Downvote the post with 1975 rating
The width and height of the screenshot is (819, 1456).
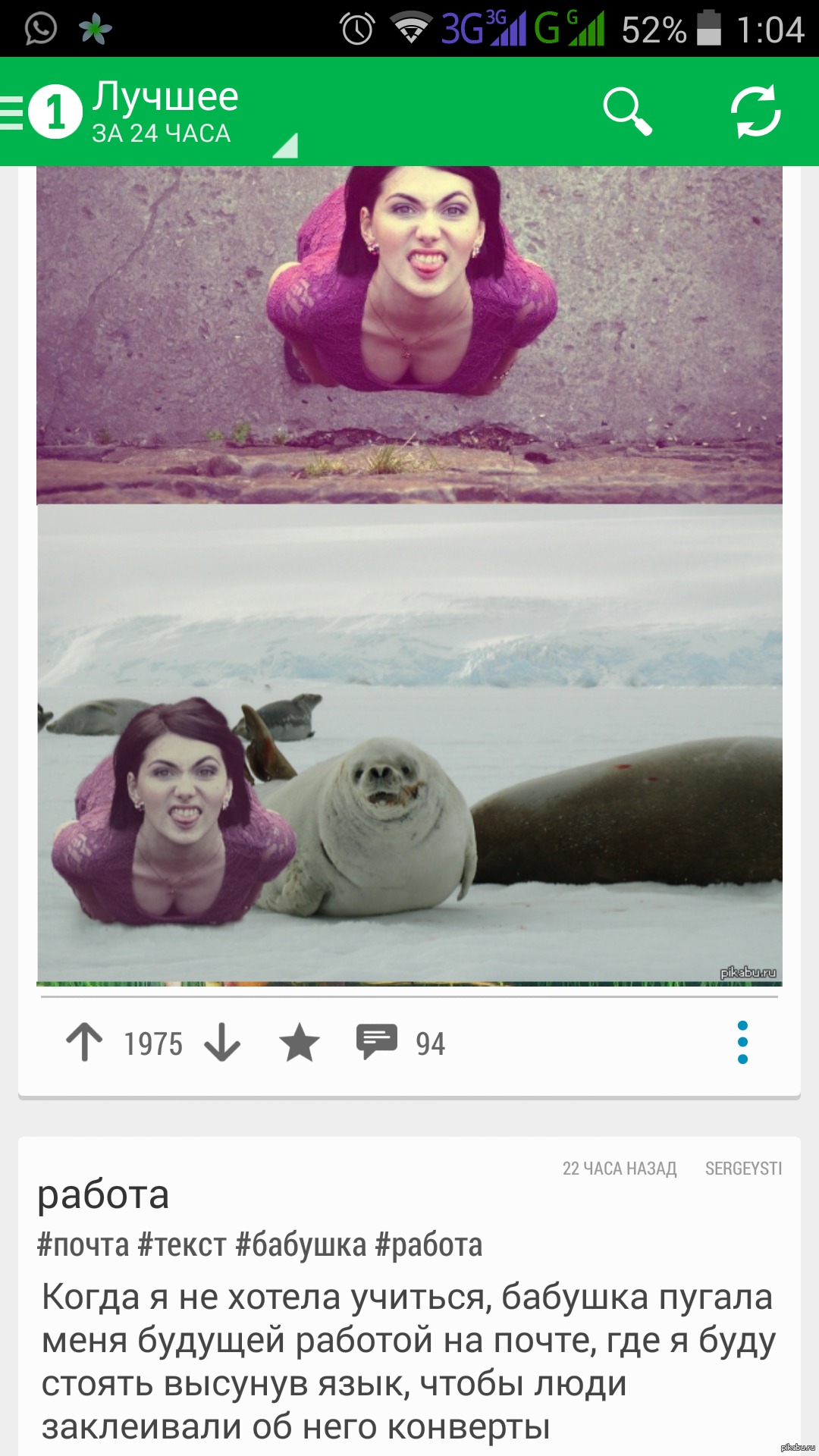click(x=222, y=1043)
